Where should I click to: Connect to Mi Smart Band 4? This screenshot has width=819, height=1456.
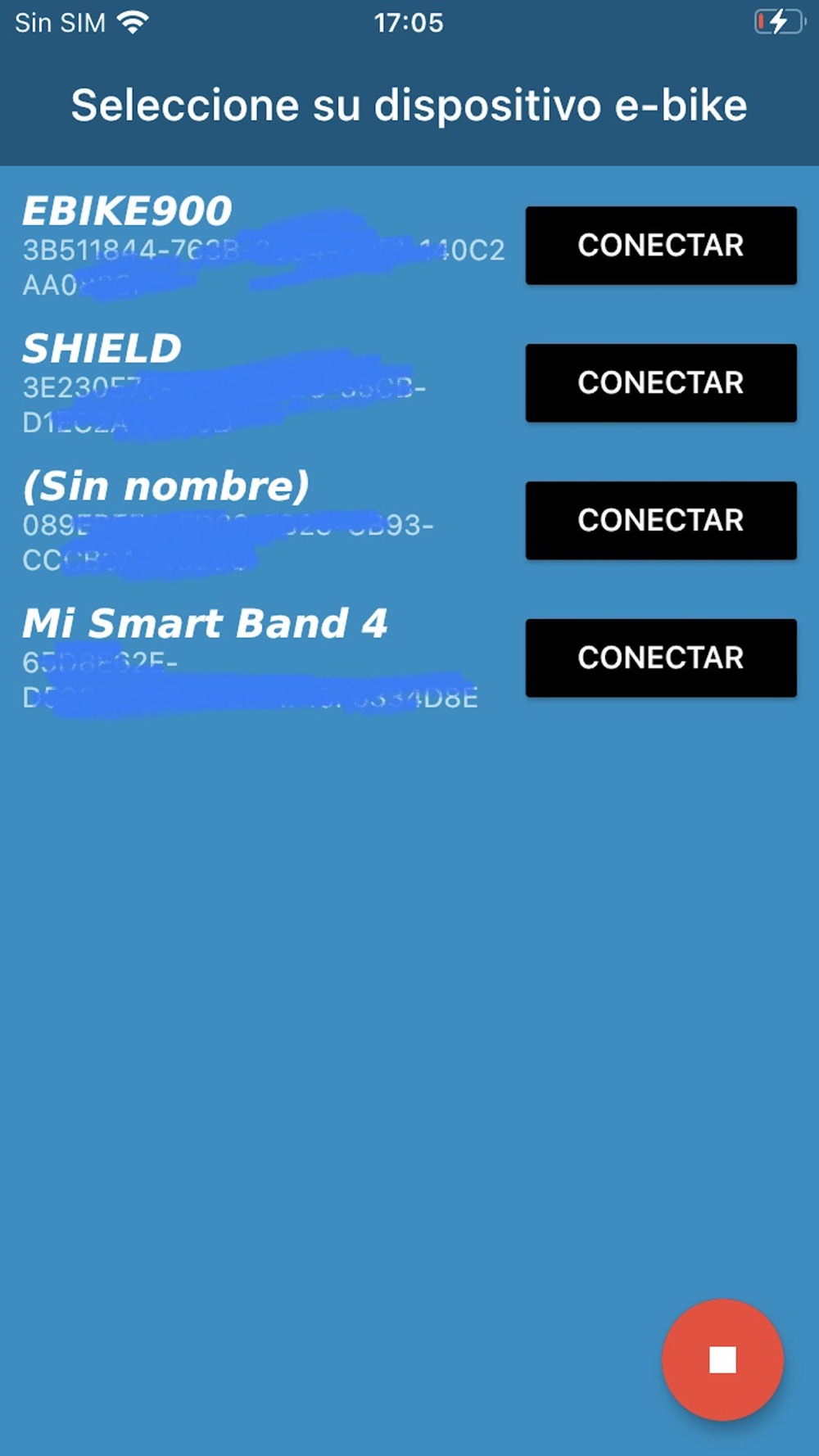point(661,658)
